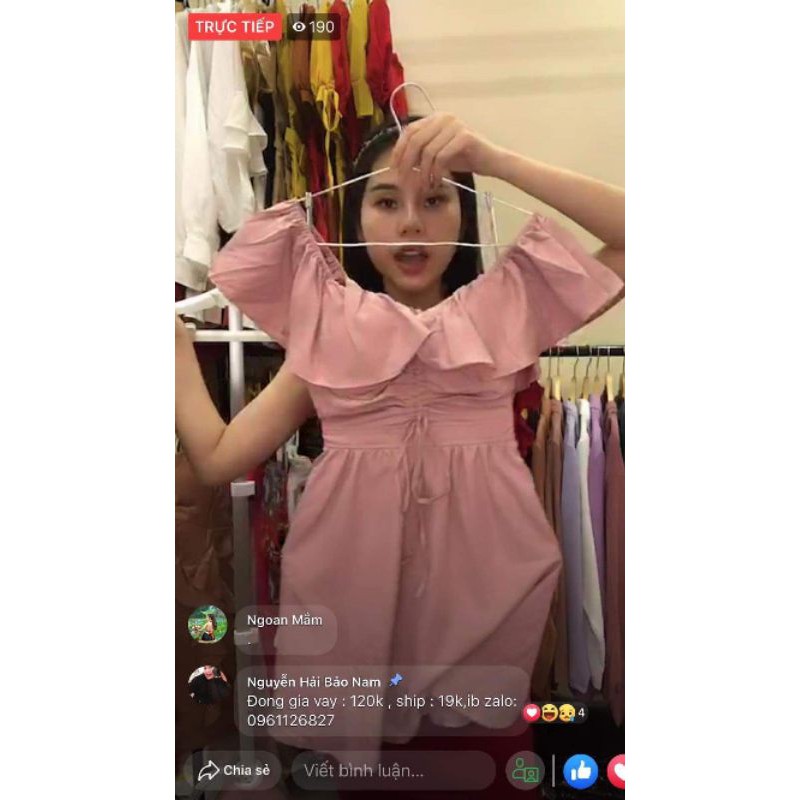The height and width of the screenshot is (800, 800).
Task: Tap the Viết bình luận comment field
Action: click(x=393, y=770)
